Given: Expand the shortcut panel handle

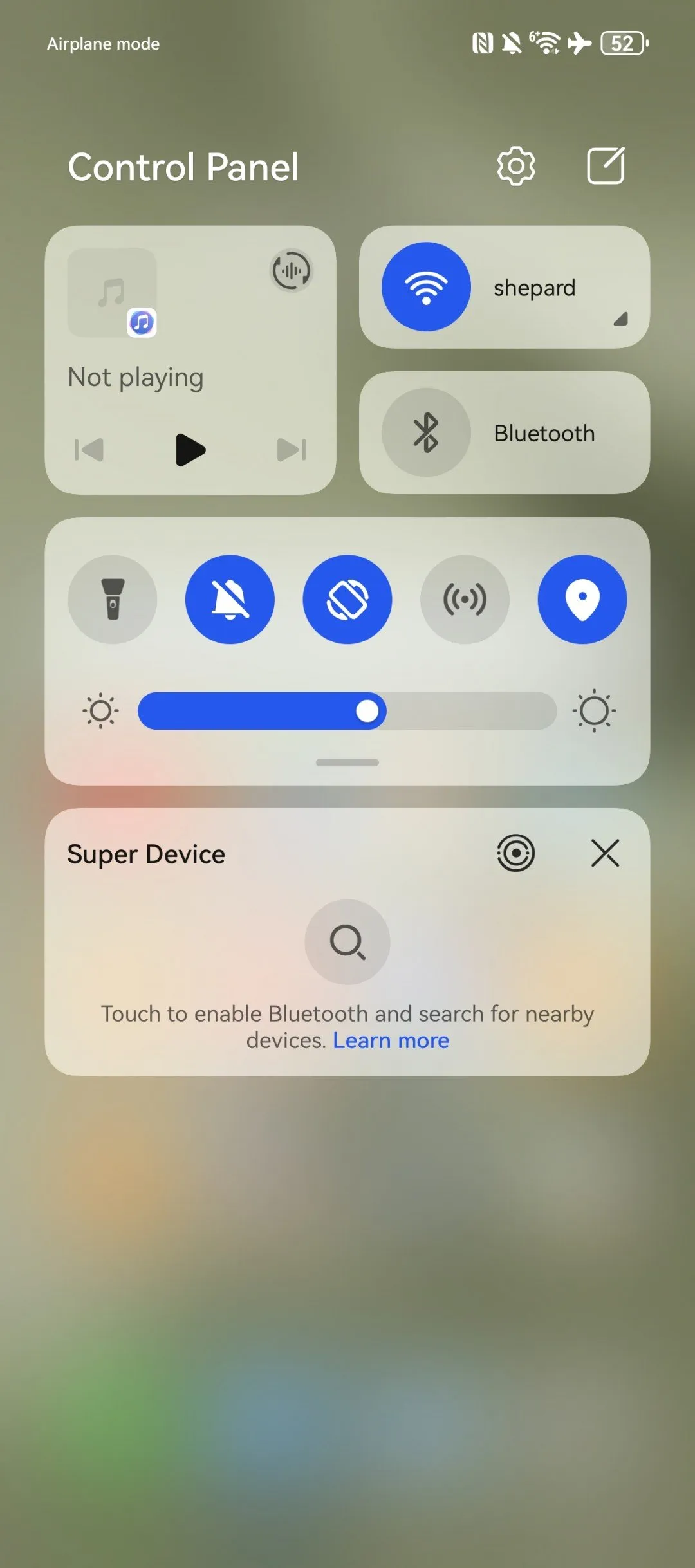Looking at the screenshot, I should pos(347,762).
